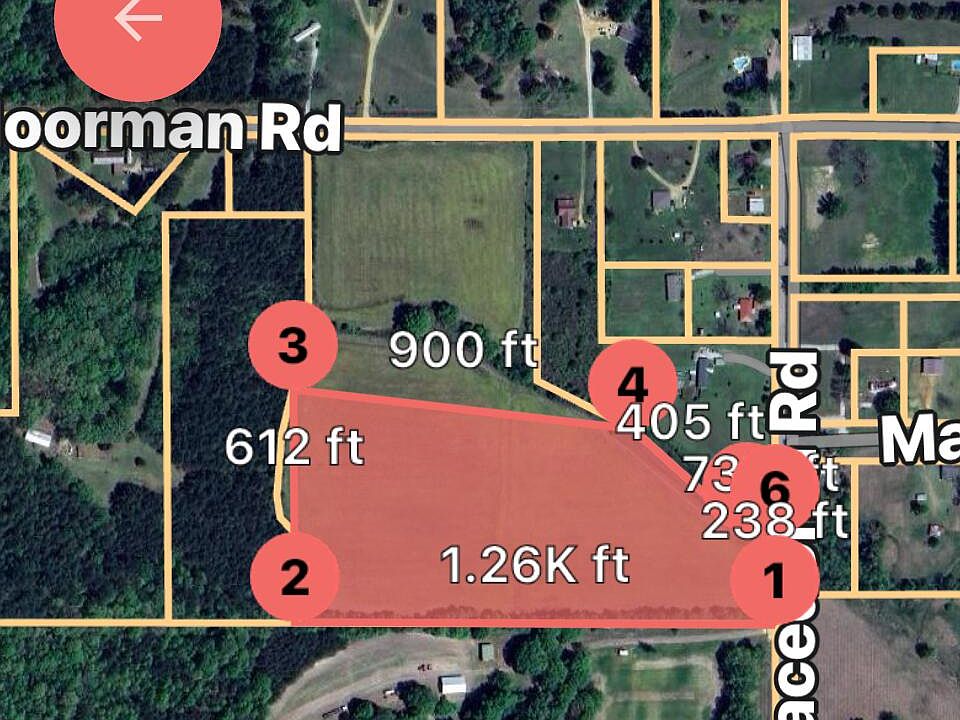Go back using the arrow button
This screenshot has width=960, height=720.
(138, 22)
